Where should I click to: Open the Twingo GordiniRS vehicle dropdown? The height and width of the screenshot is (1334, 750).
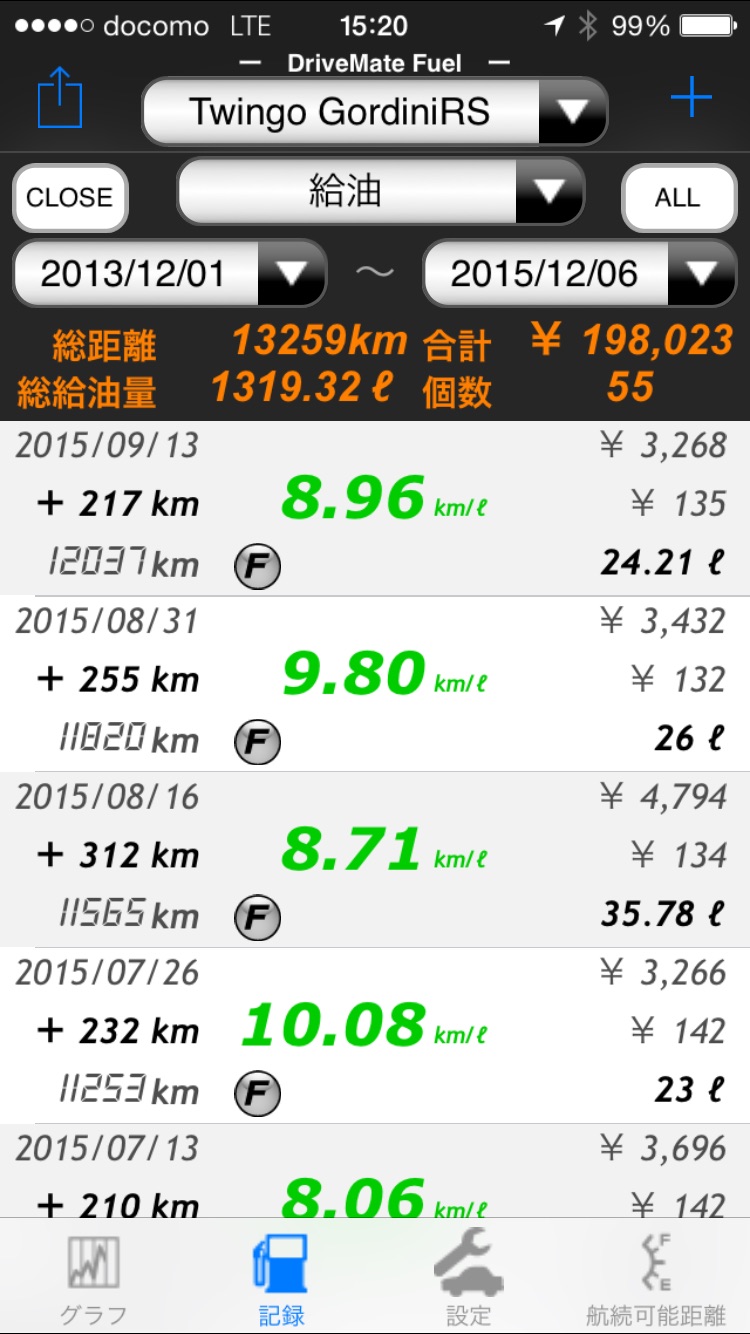(375, 111)
